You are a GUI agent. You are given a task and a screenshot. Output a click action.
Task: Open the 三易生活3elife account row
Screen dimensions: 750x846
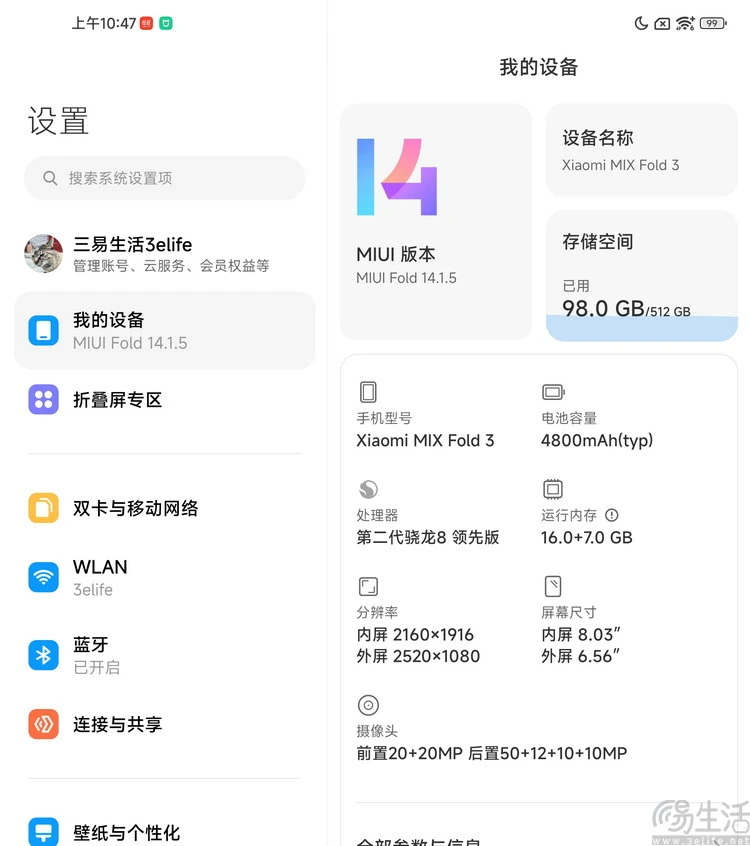pos(165,254)
